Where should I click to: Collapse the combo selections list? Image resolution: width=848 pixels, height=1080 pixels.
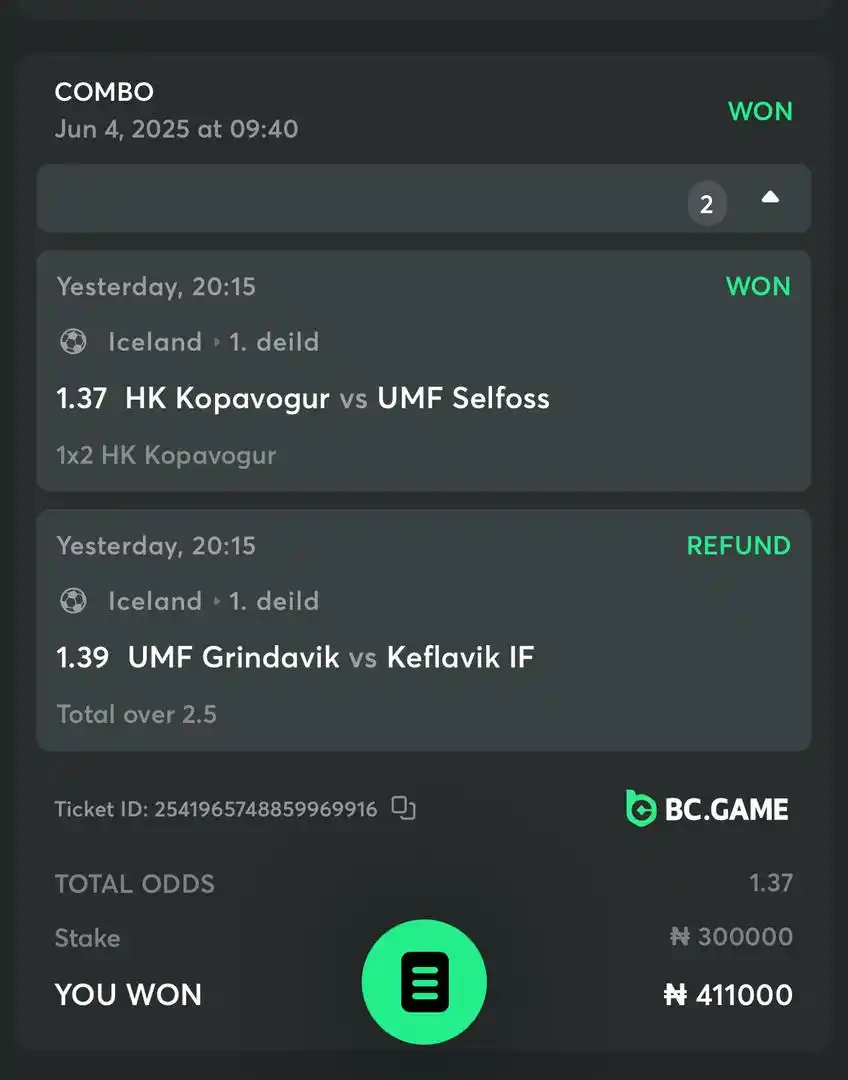coord(769,199)
